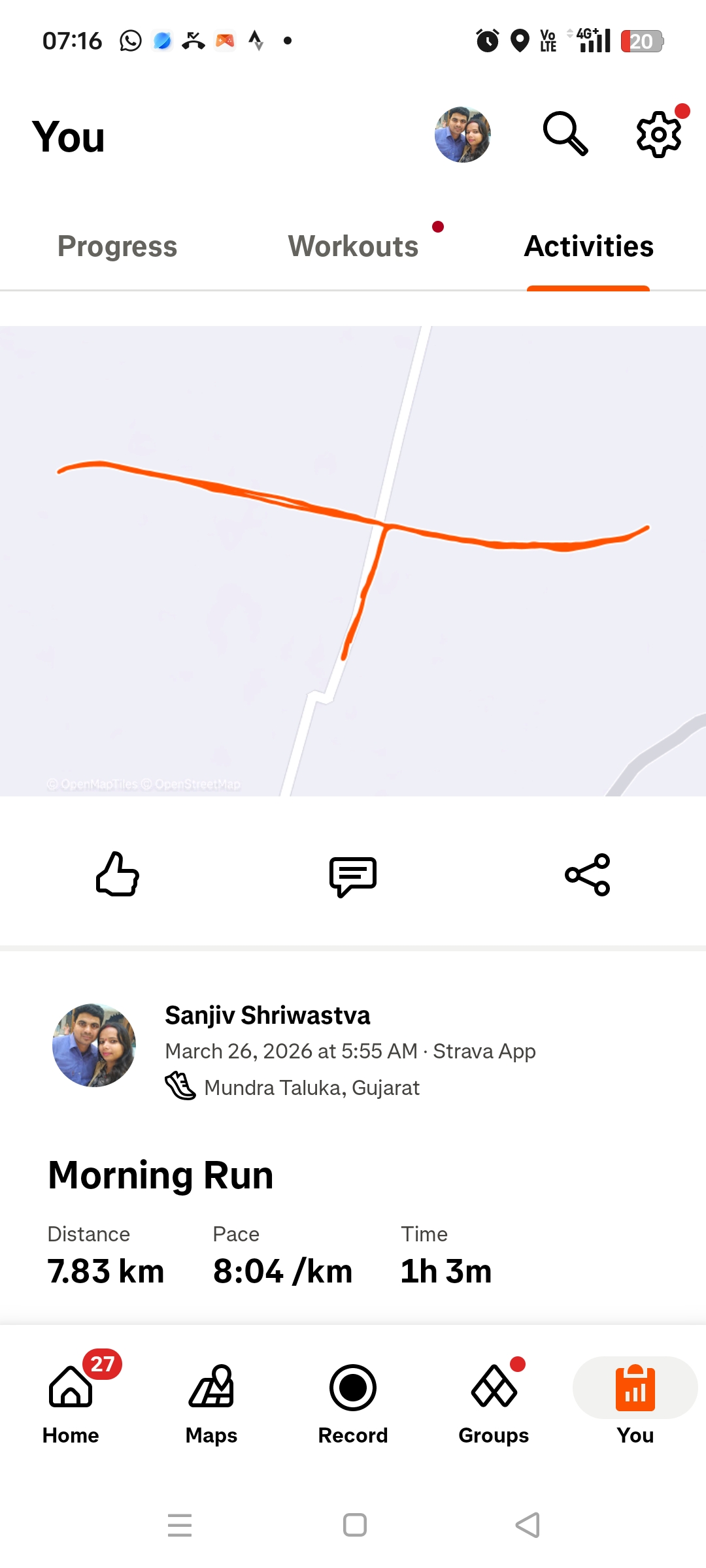This screenshot has width=706, height=1568.
Task: Open the Morning Run activity details
Action: click(161, 1175)
